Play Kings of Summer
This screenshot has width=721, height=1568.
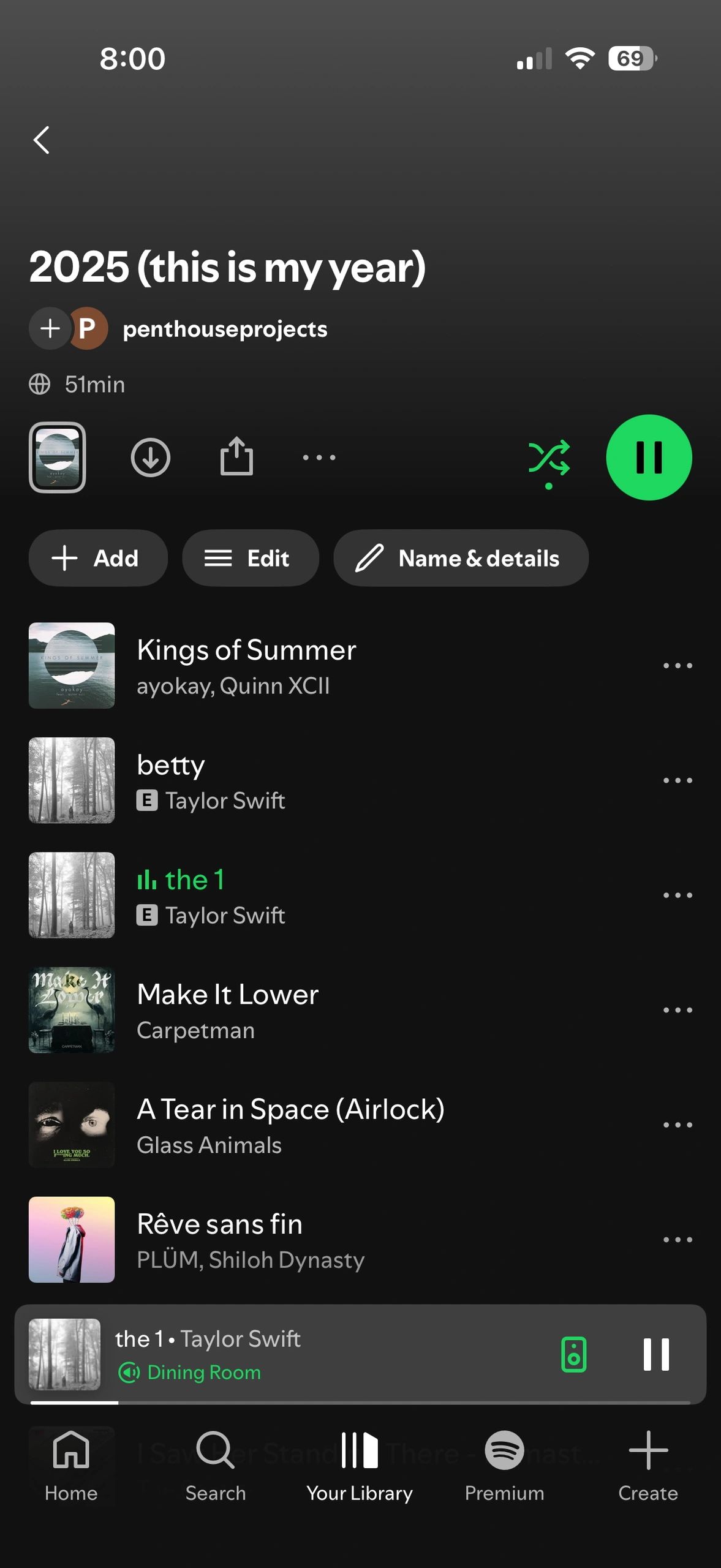tap(246, 665)
